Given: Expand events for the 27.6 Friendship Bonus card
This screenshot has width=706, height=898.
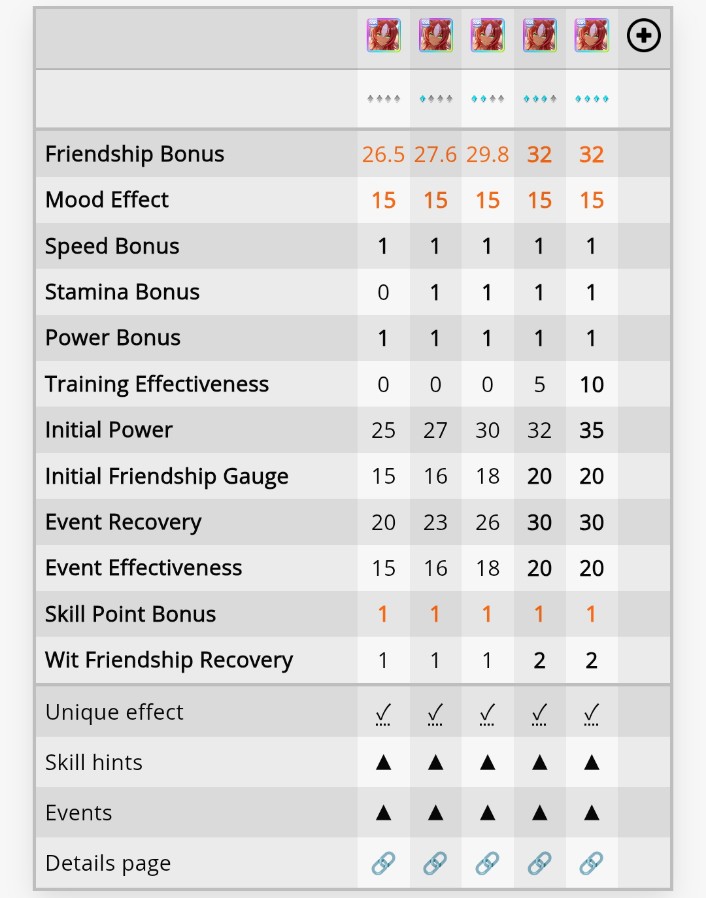Looking at the screenshot, I should 435,812.
